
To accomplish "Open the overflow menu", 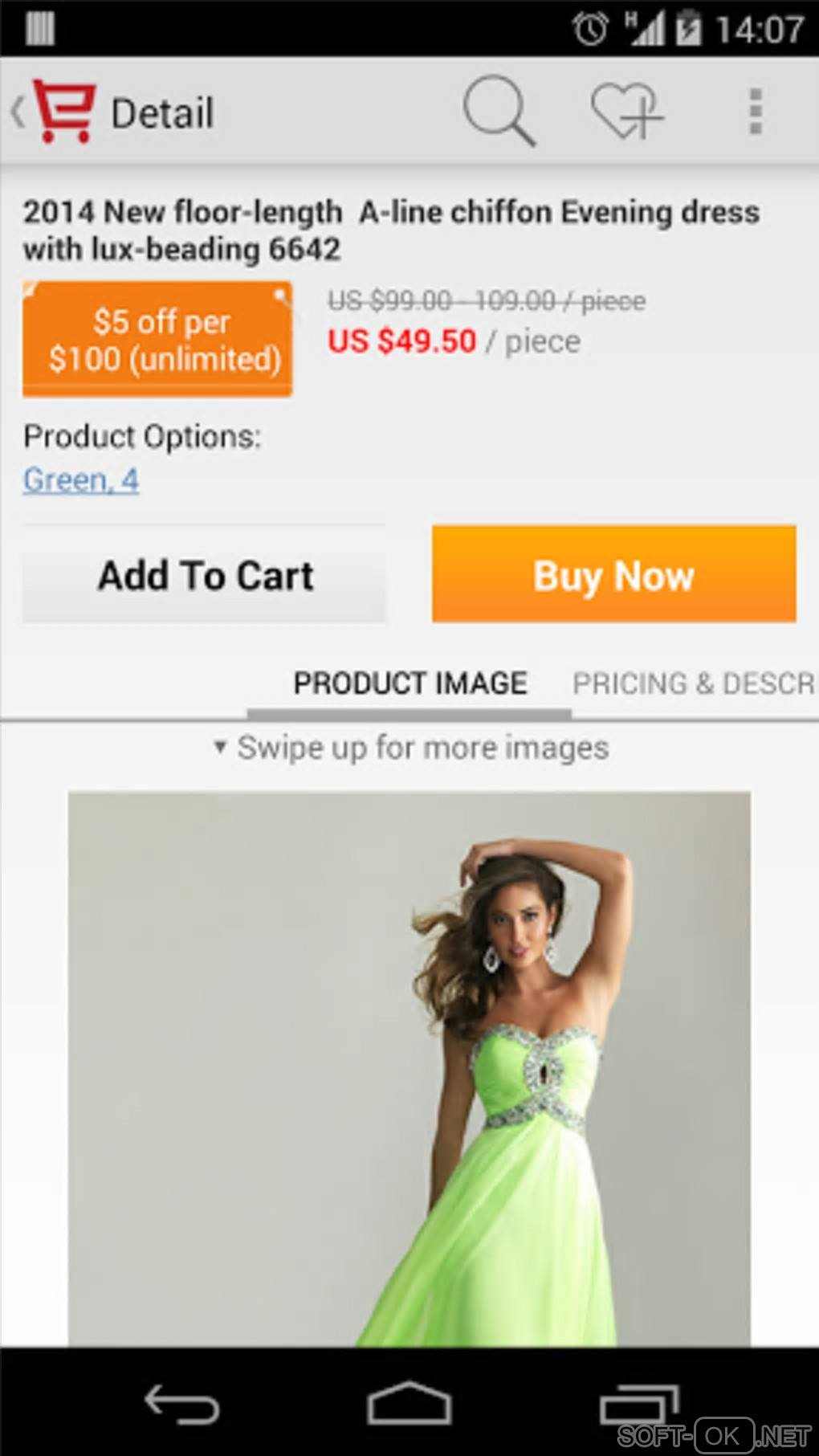I will 755,111.
